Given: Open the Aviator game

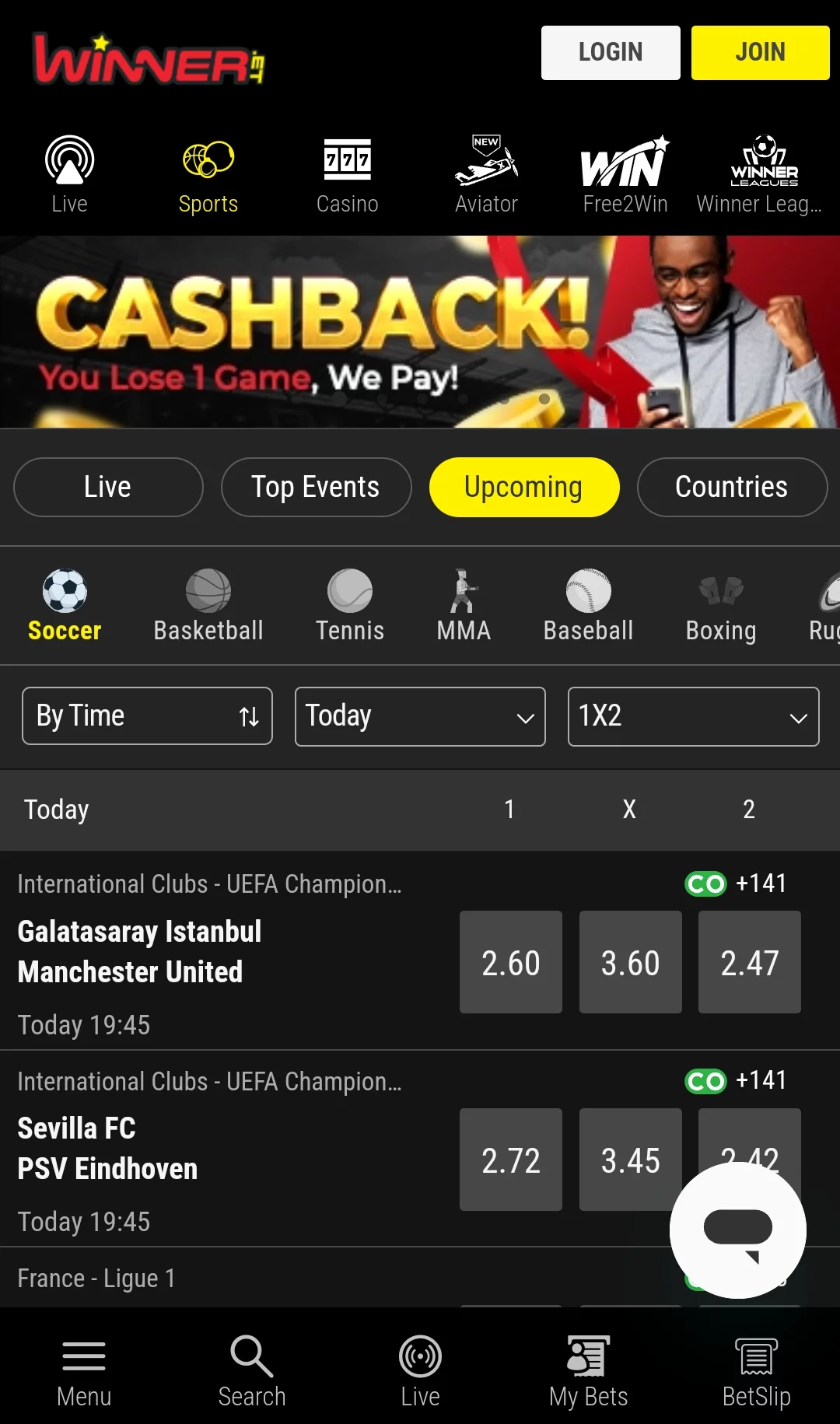Looking at the screenshot, I should [x=486, y=176].
